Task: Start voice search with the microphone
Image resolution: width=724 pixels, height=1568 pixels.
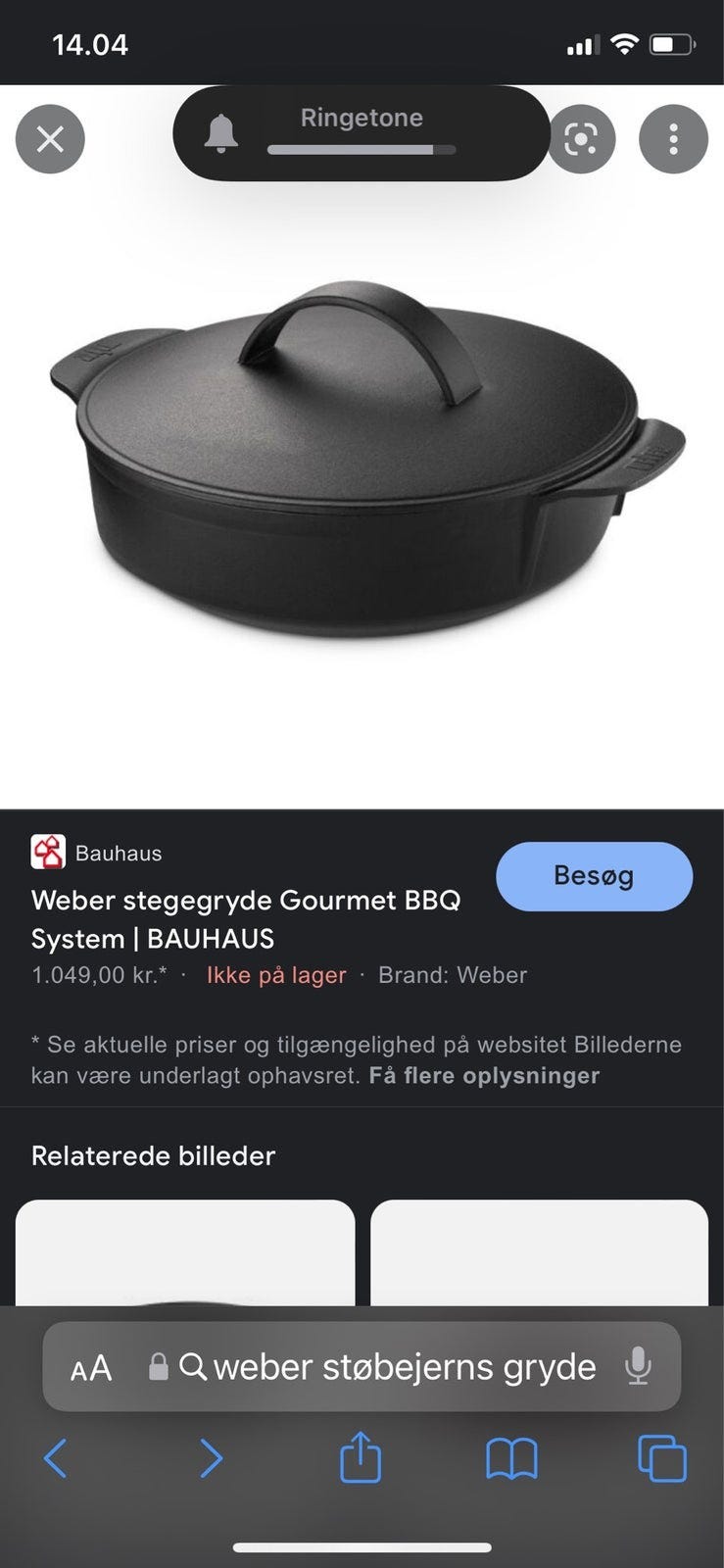Action: 638,1366
